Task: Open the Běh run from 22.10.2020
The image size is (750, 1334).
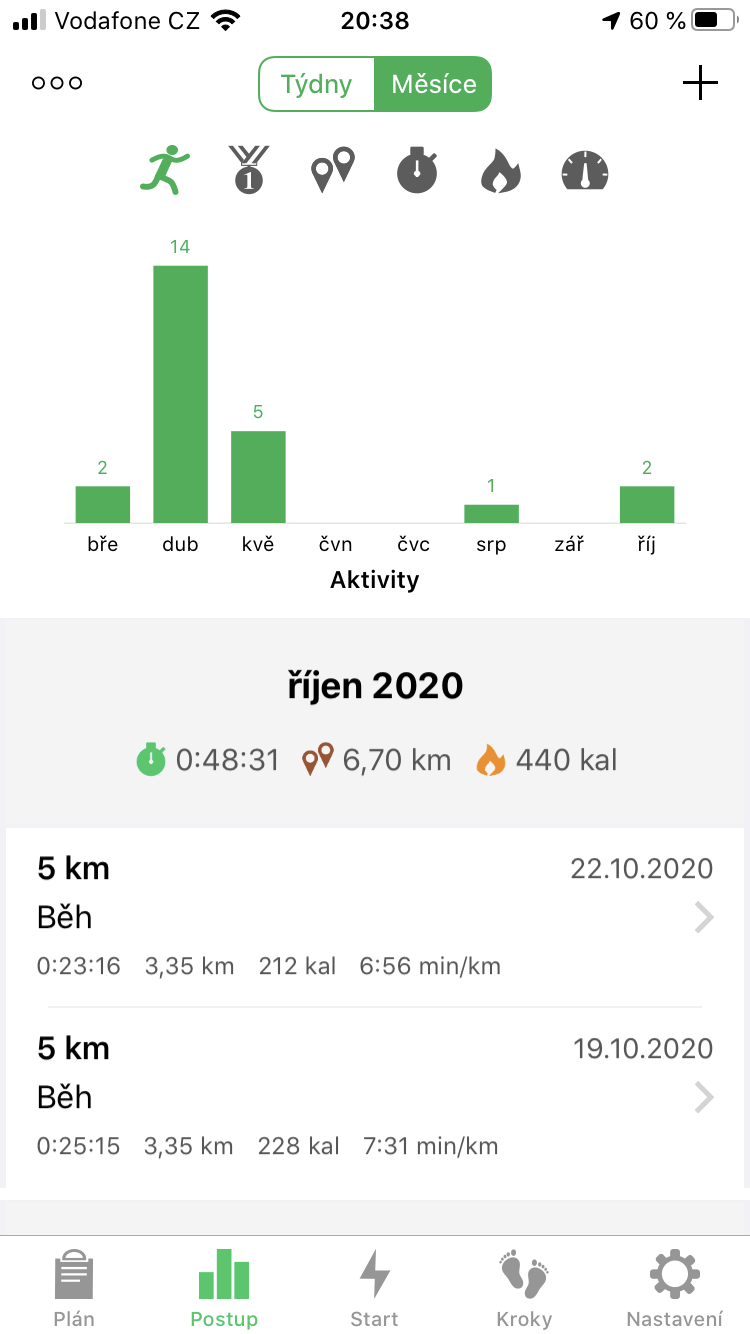Action: [x=375, y=917]
